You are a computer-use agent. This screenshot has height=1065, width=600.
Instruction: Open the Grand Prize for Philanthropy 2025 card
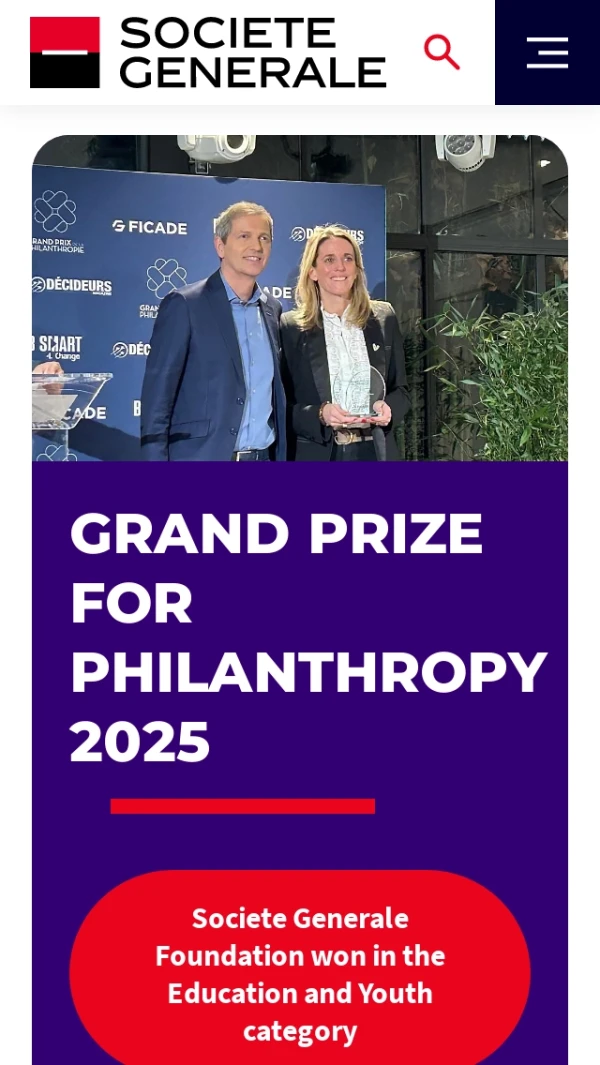coord(300,636)
